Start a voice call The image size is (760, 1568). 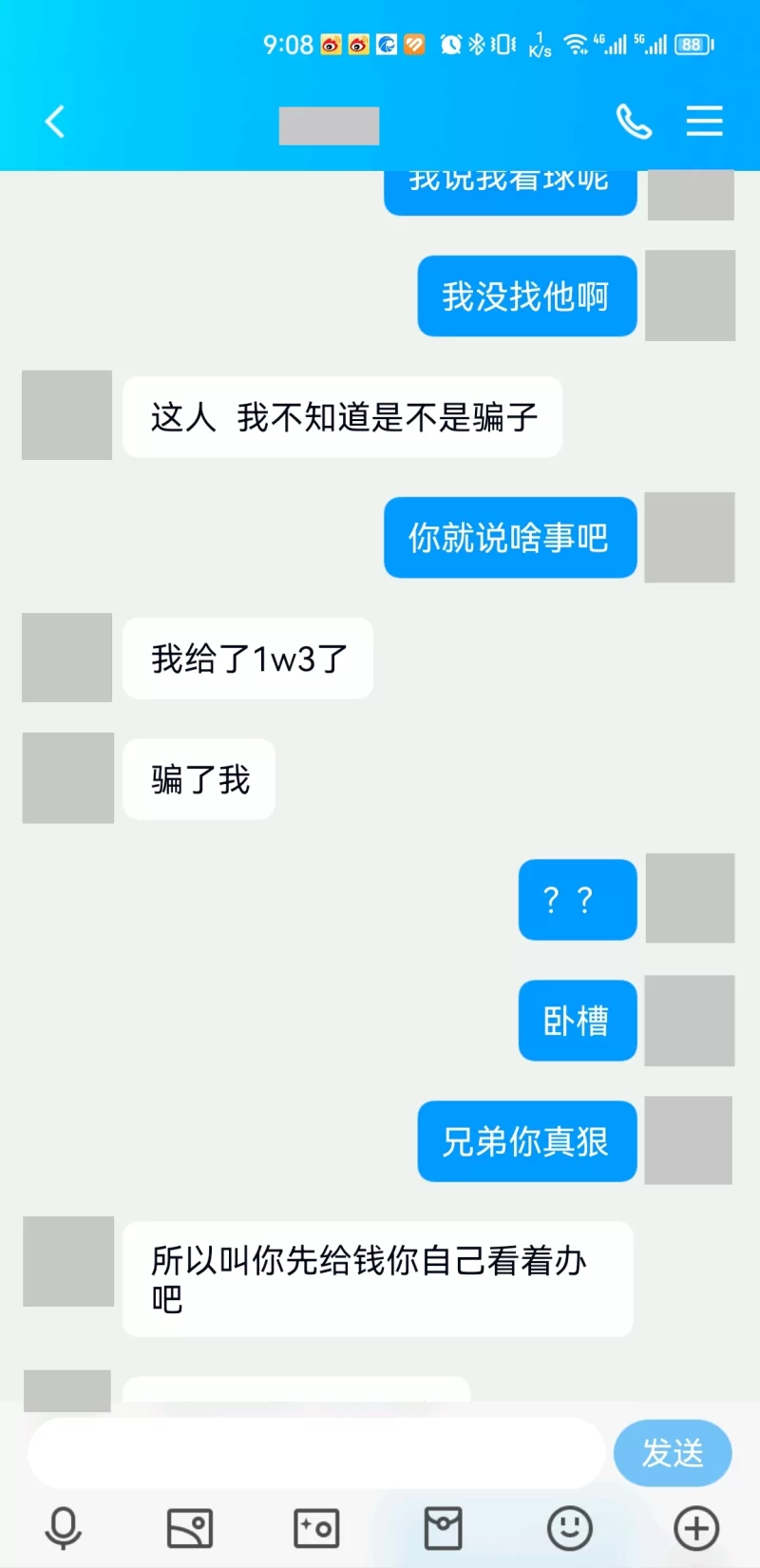634,122
